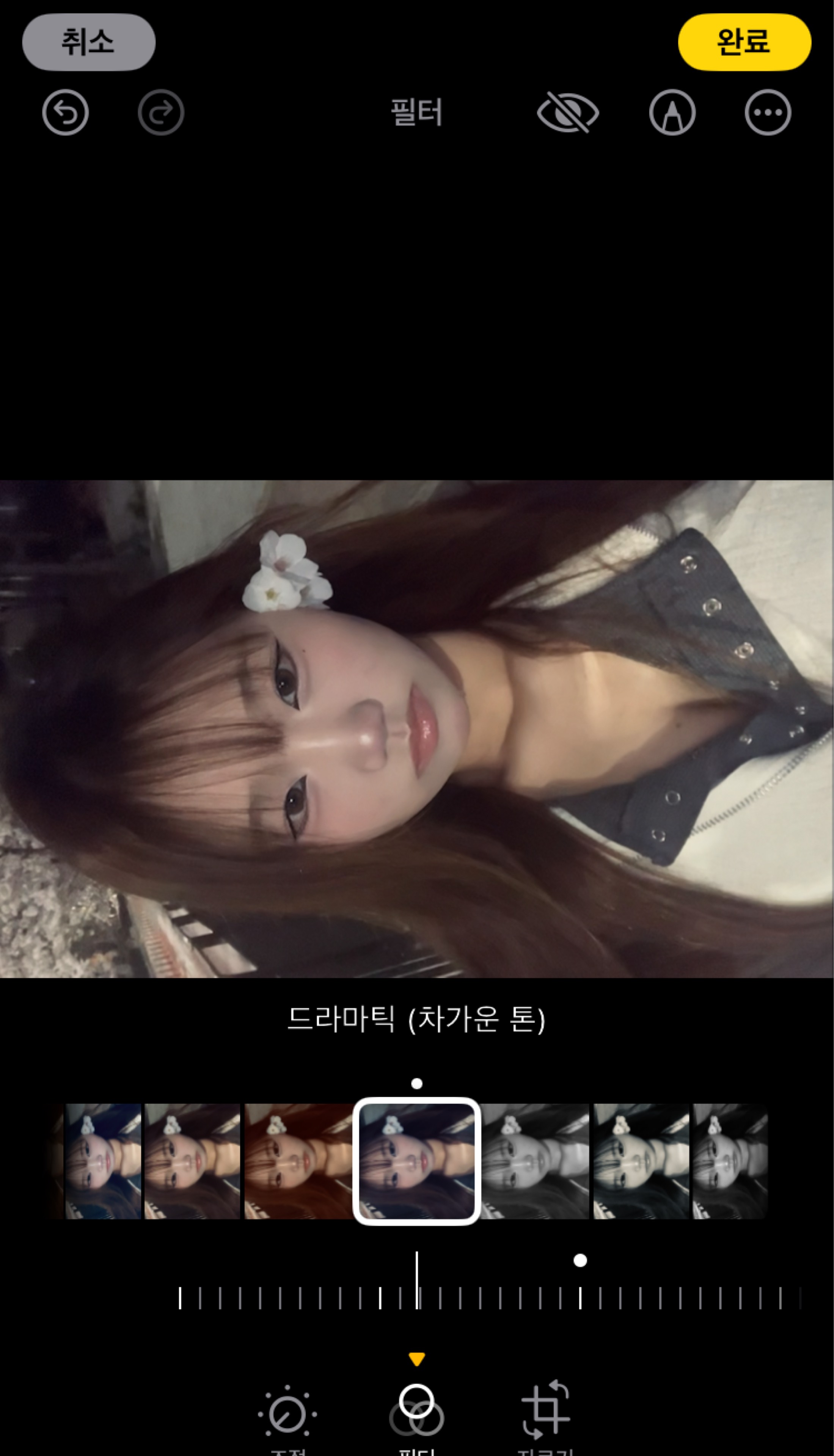Tap the 취소 (cancel) button
The width and height of the screenshot is (834, 1456).
pos(88,42)
